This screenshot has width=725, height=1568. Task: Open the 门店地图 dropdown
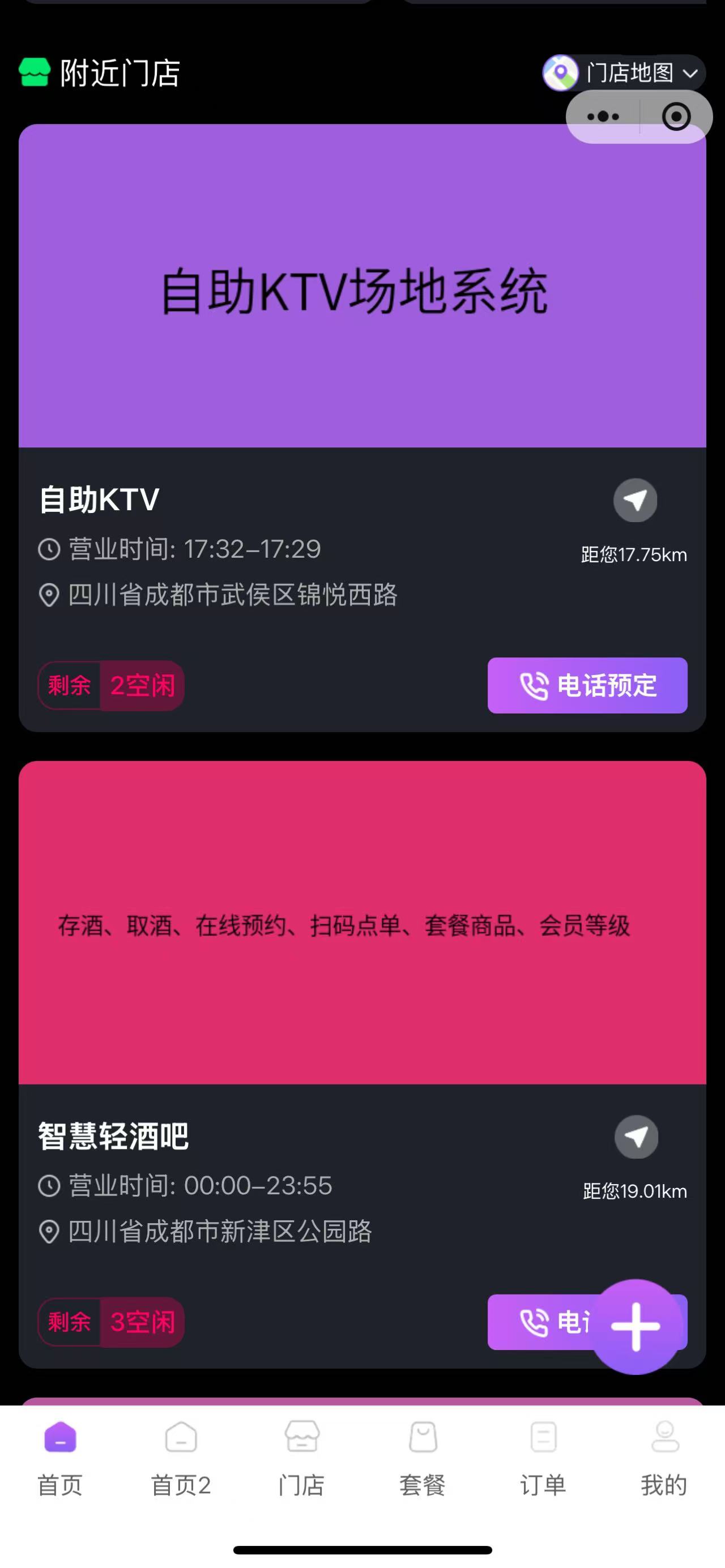click(x=624, y=73)
